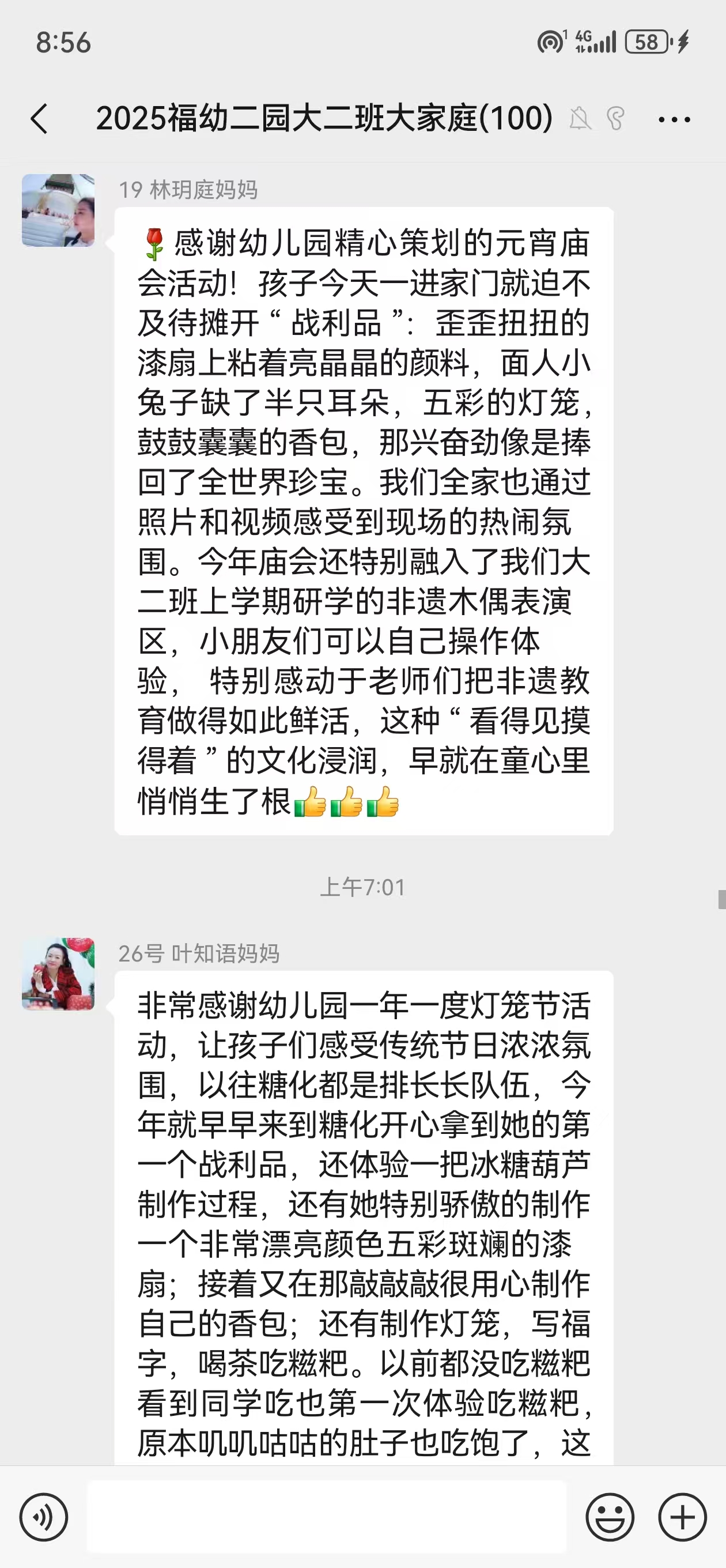
Task: Tap 林玥庭妈妈's profile avatar
Action: coord(58,210)
